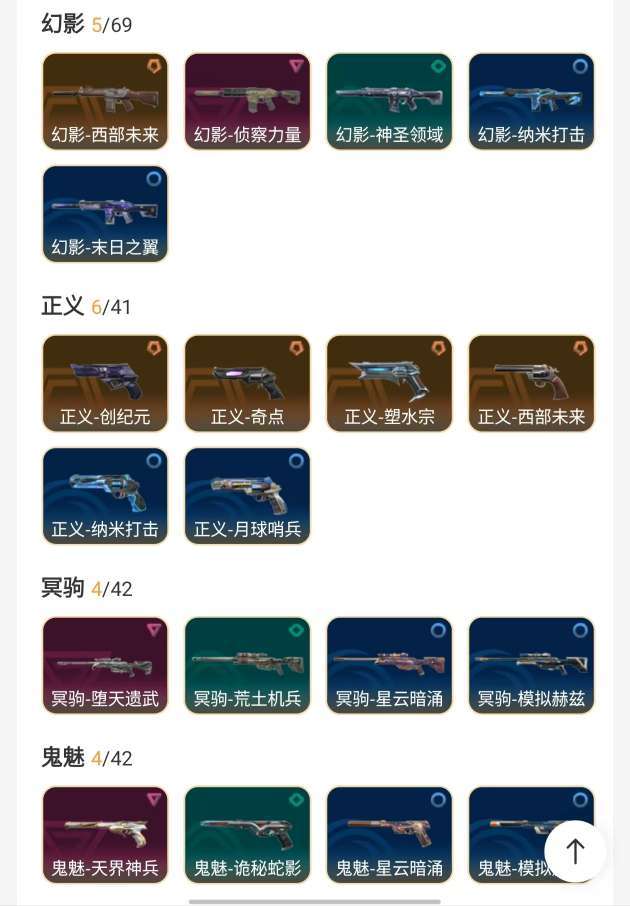
Task: Select the 冥驹-荒土机兵 skin
Action: (247, 666)
